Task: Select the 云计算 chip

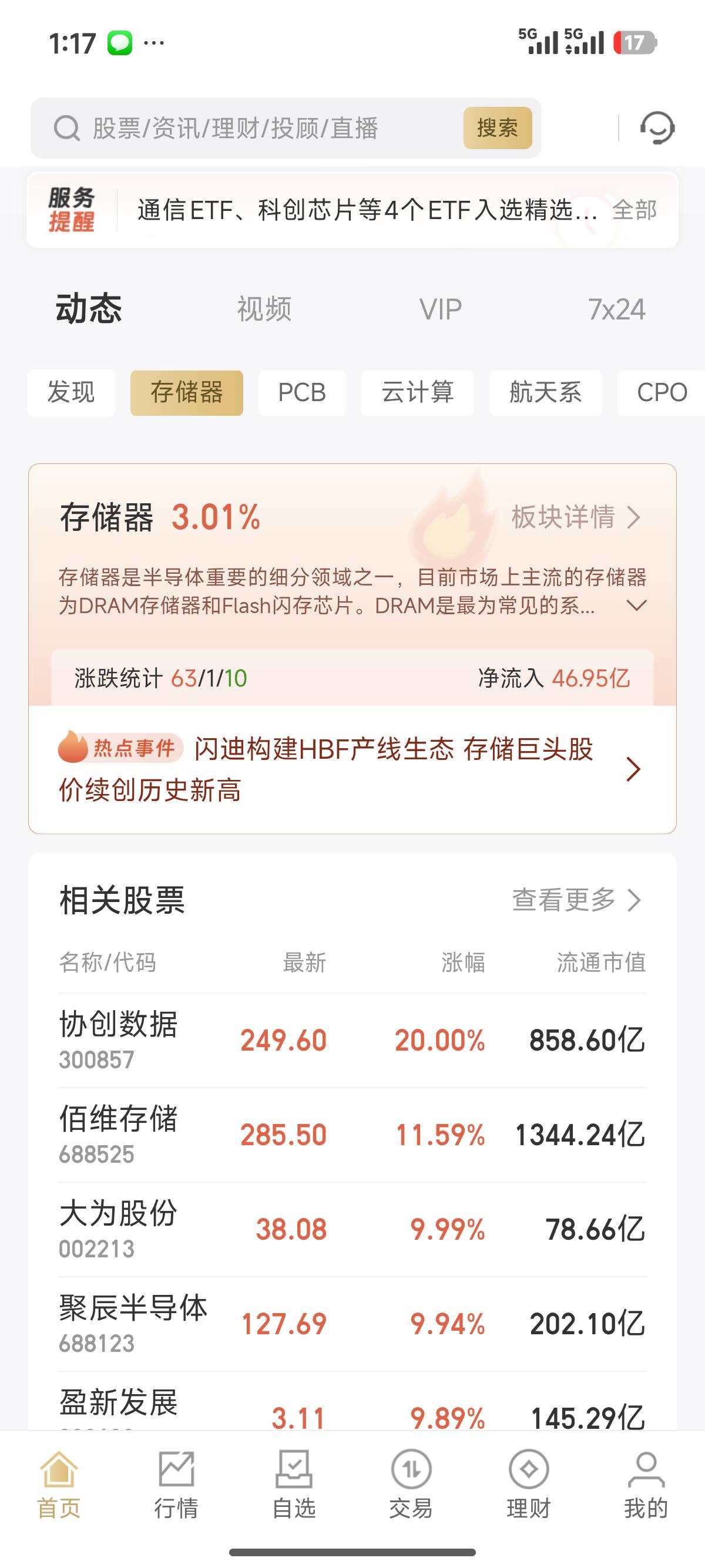Action: pos(418,393)
